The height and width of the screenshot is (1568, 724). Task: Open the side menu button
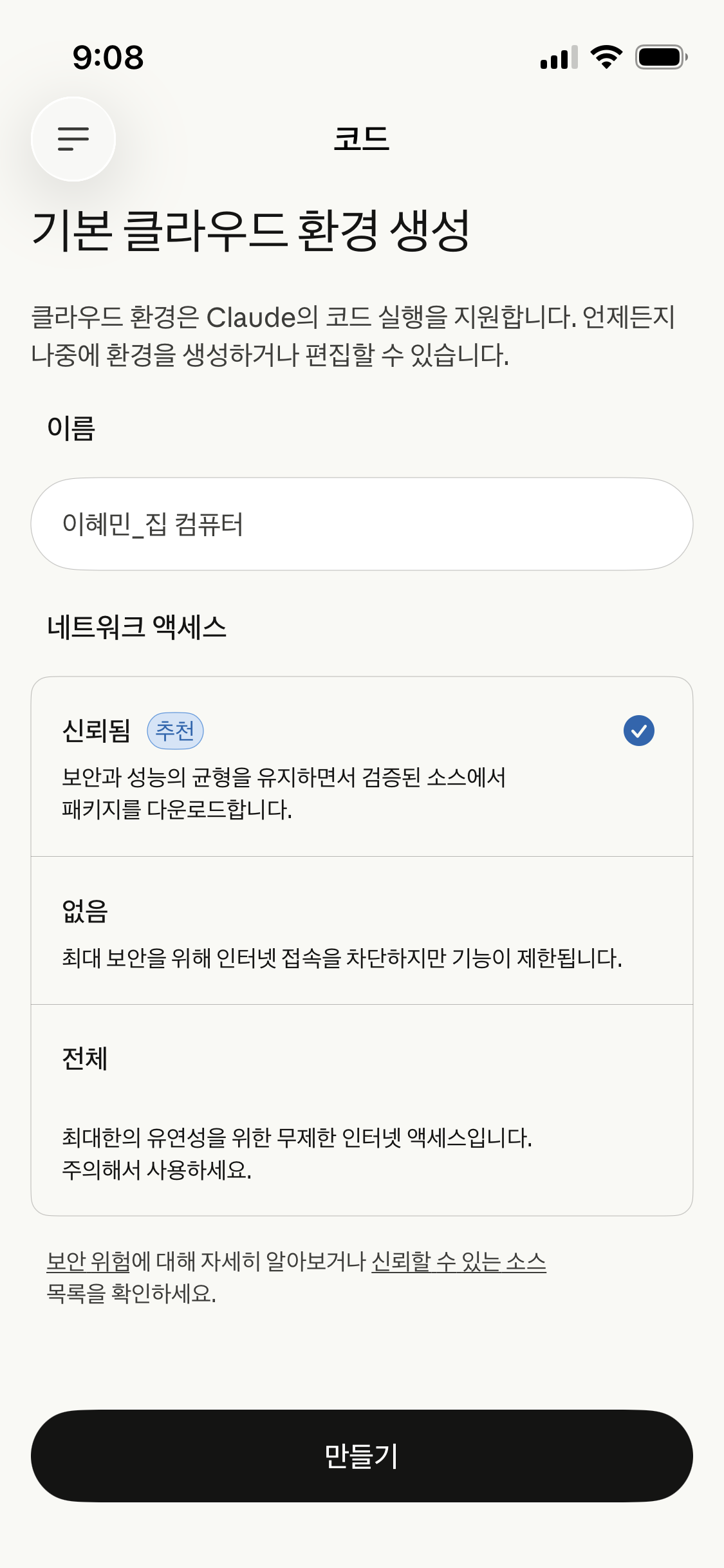(73, 139)
